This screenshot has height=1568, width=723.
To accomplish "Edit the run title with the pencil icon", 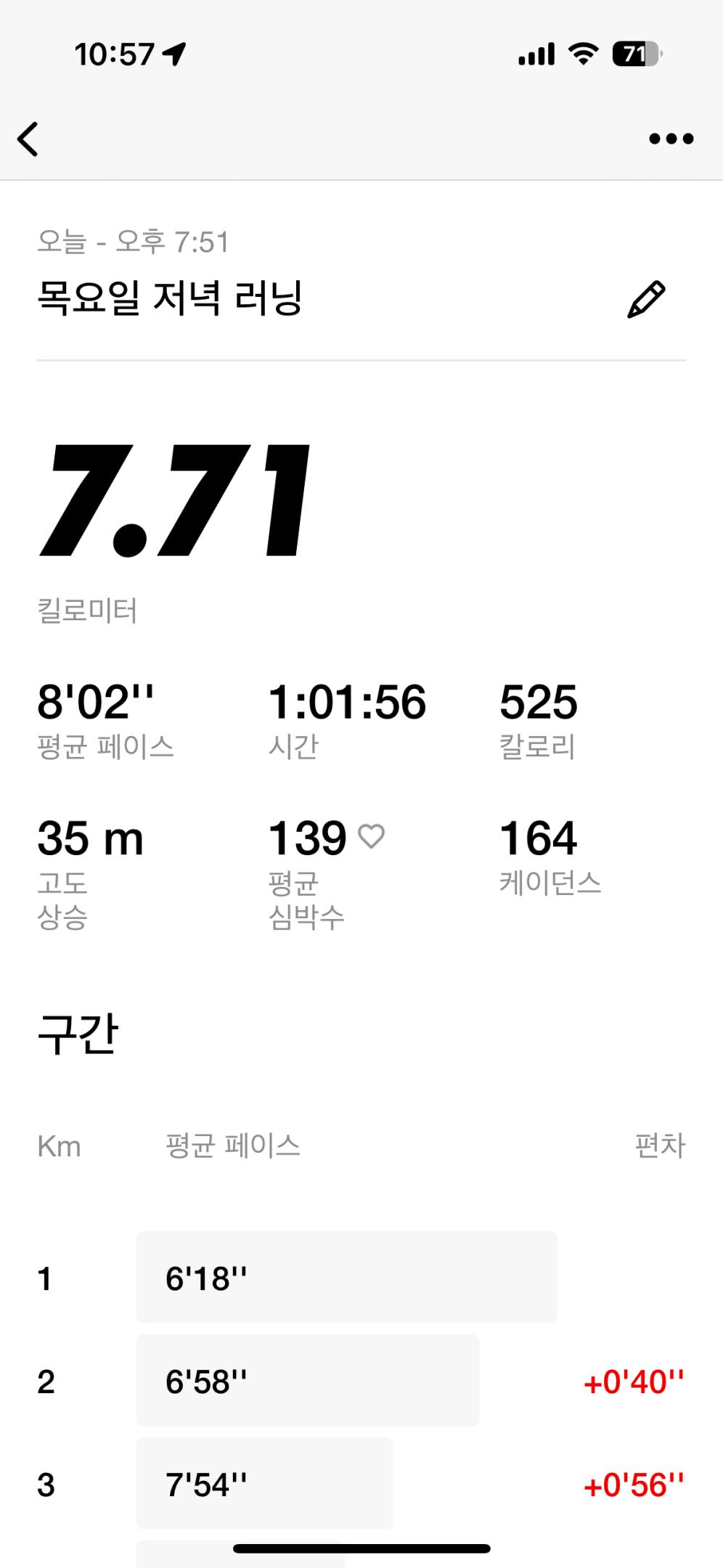I will click(x=645, y=299).
